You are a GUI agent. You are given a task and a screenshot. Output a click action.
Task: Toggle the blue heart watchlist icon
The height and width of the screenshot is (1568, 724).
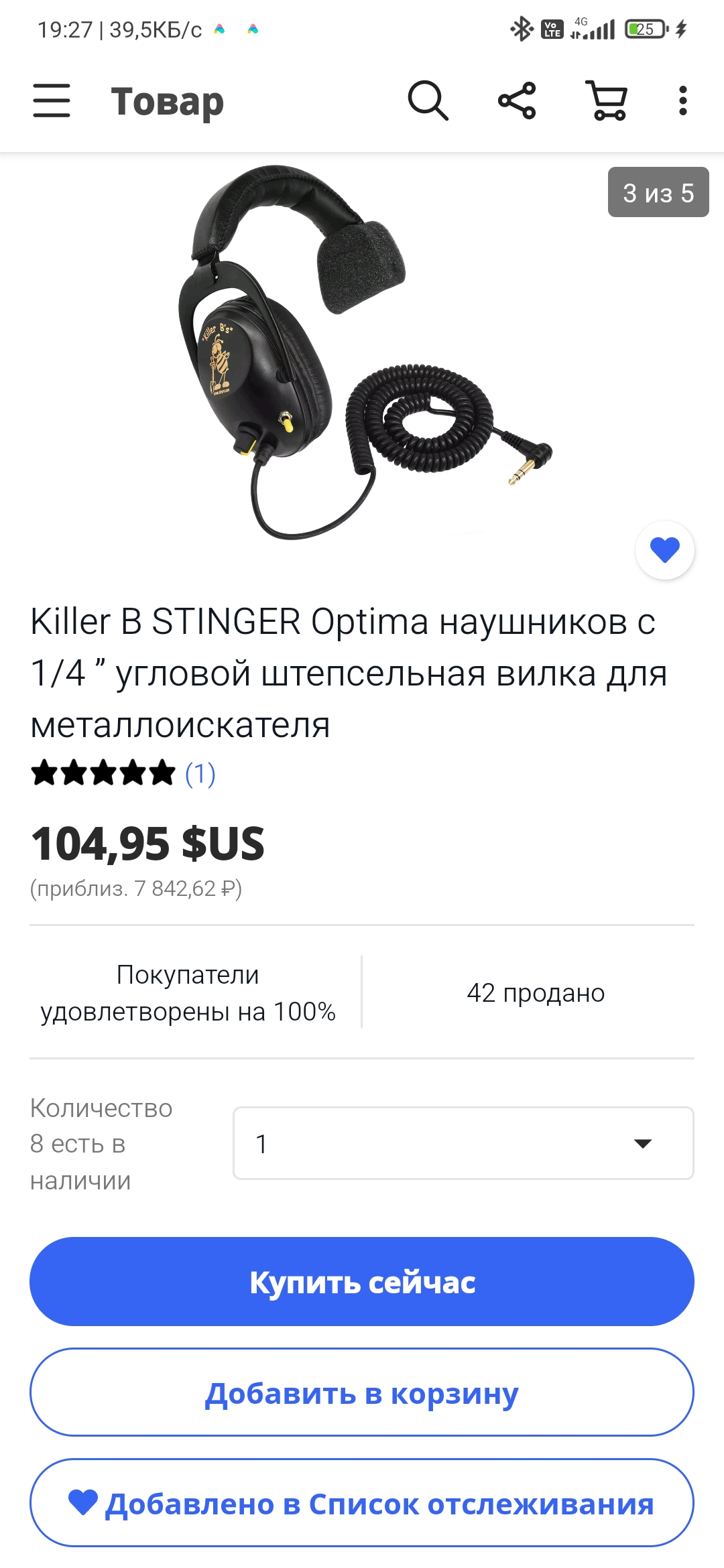665,550
